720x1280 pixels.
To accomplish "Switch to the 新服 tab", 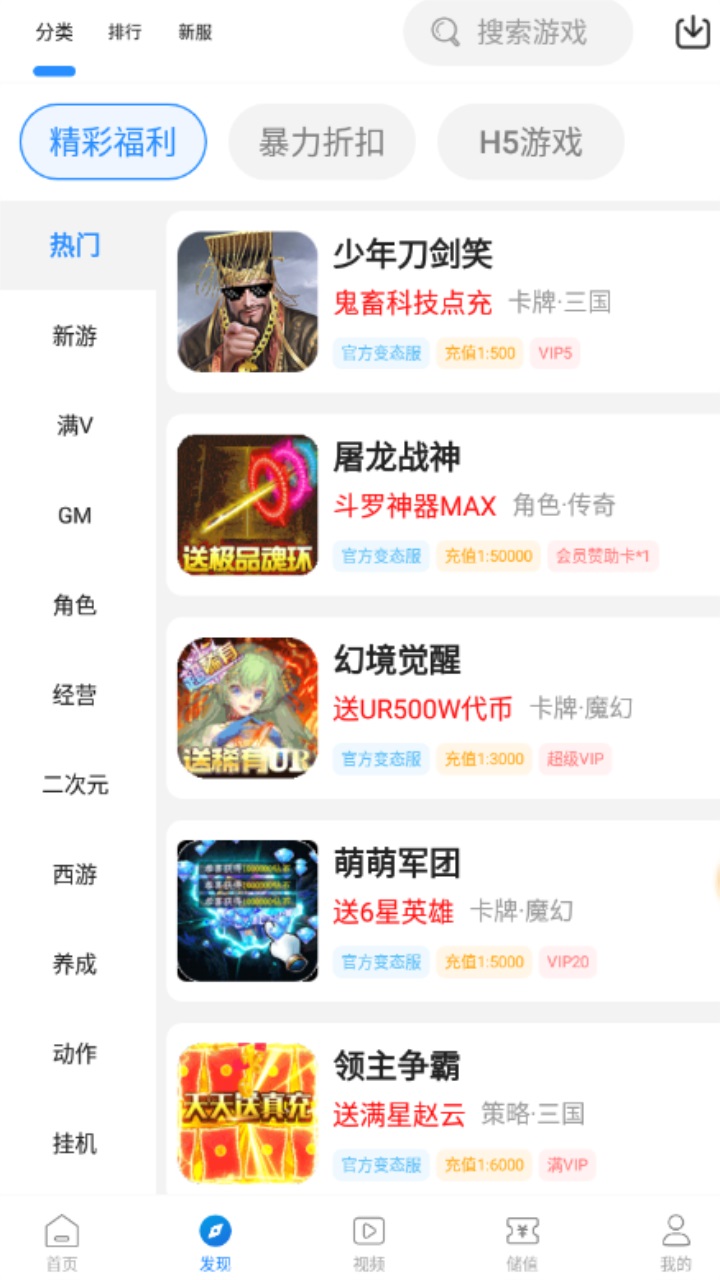I will click(x=196, y=33).
